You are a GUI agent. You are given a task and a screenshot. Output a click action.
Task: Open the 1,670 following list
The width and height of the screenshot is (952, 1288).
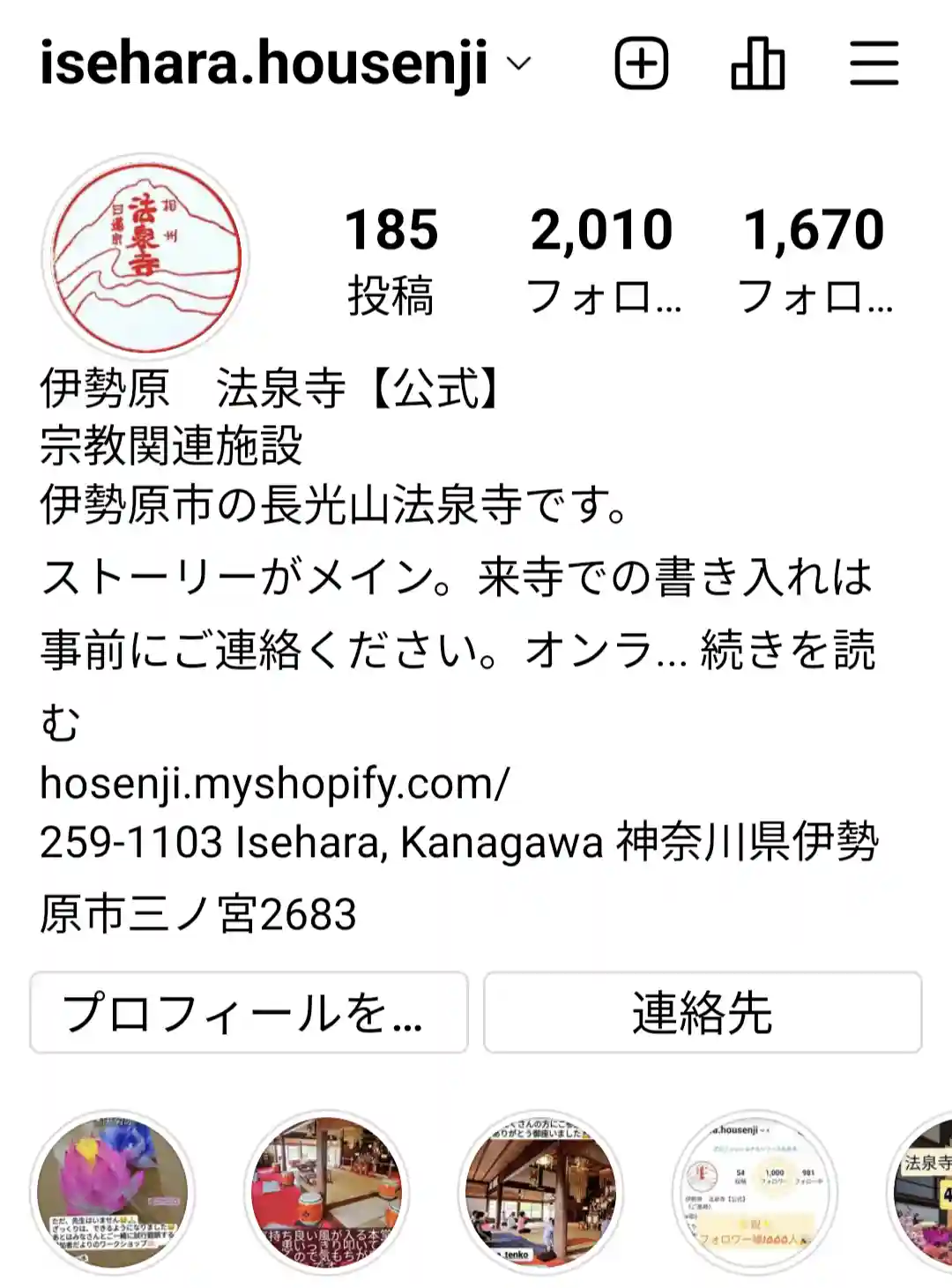814,260
